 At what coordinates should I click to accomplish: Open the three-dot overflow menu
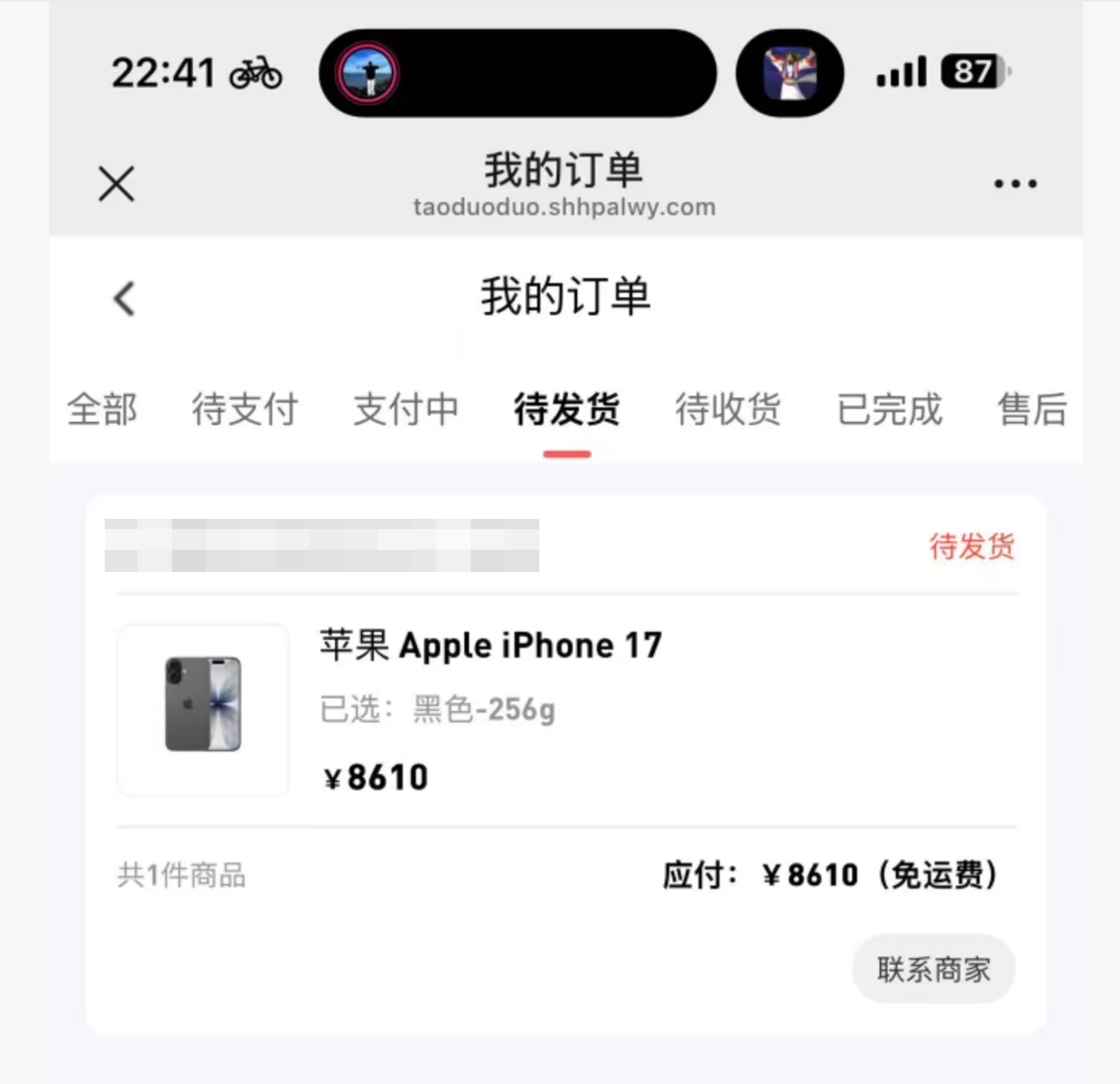click(x=1014, y=184)
